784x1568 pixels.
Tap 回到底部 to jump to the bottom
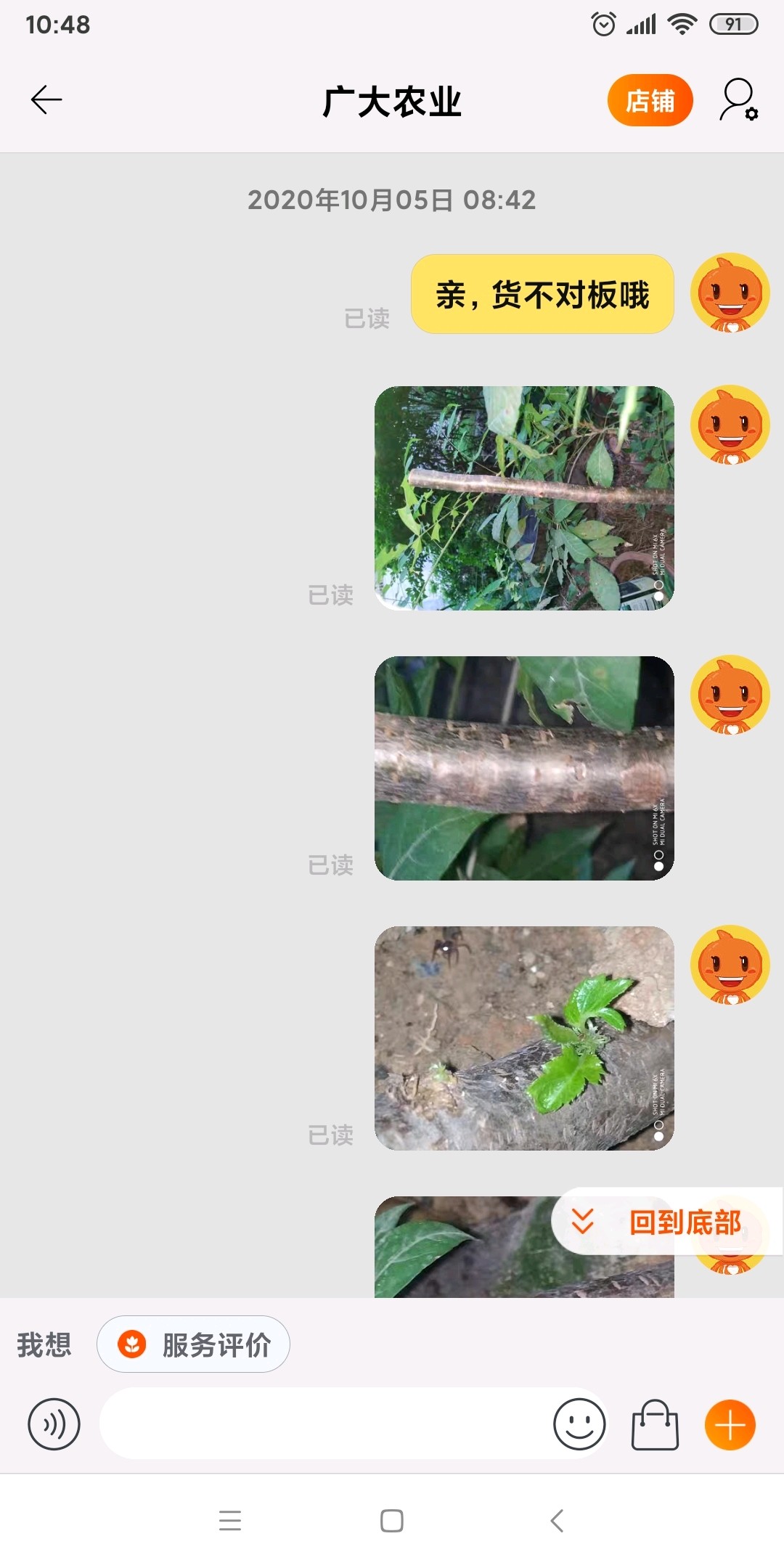[x=668, y=1222]
